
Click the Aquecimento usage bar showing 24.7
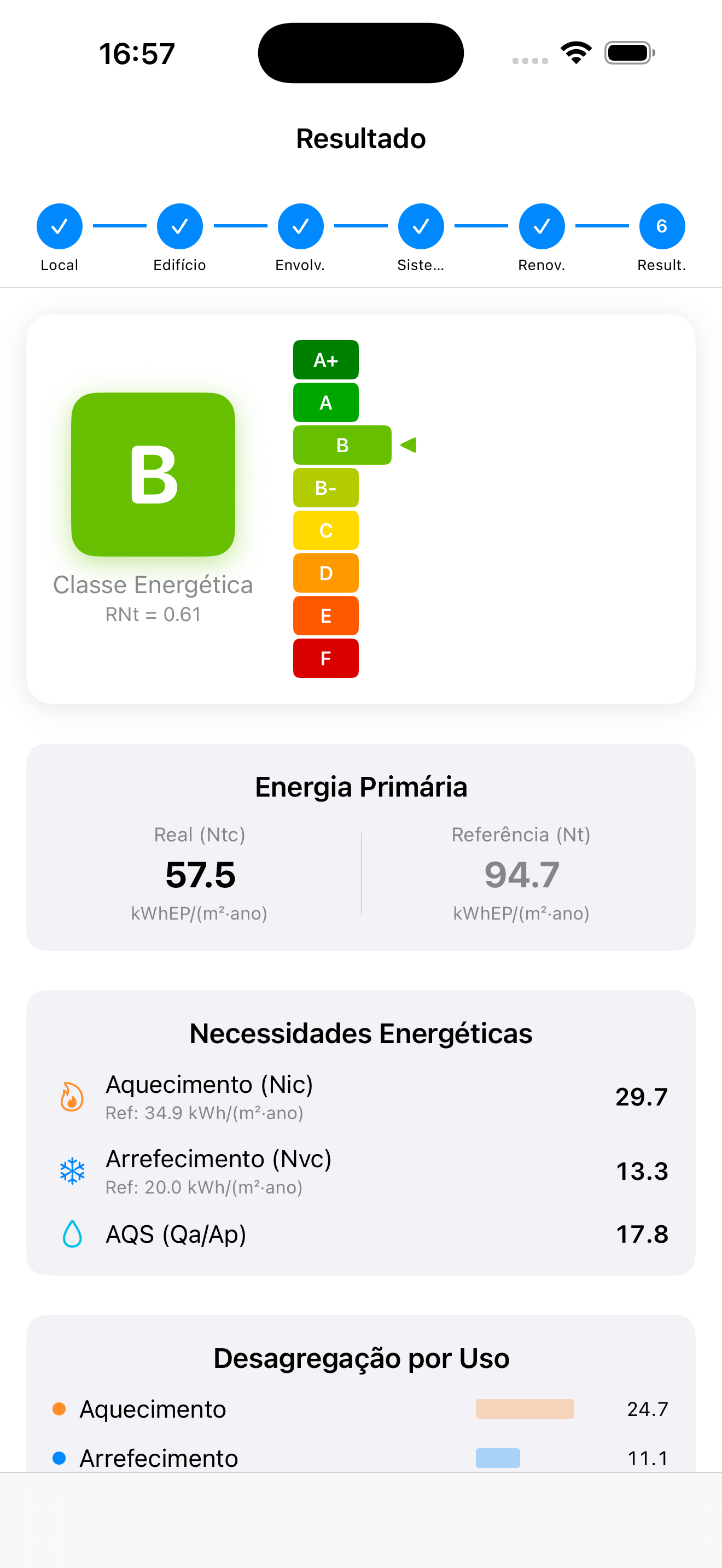click(x=525, y=1408)
